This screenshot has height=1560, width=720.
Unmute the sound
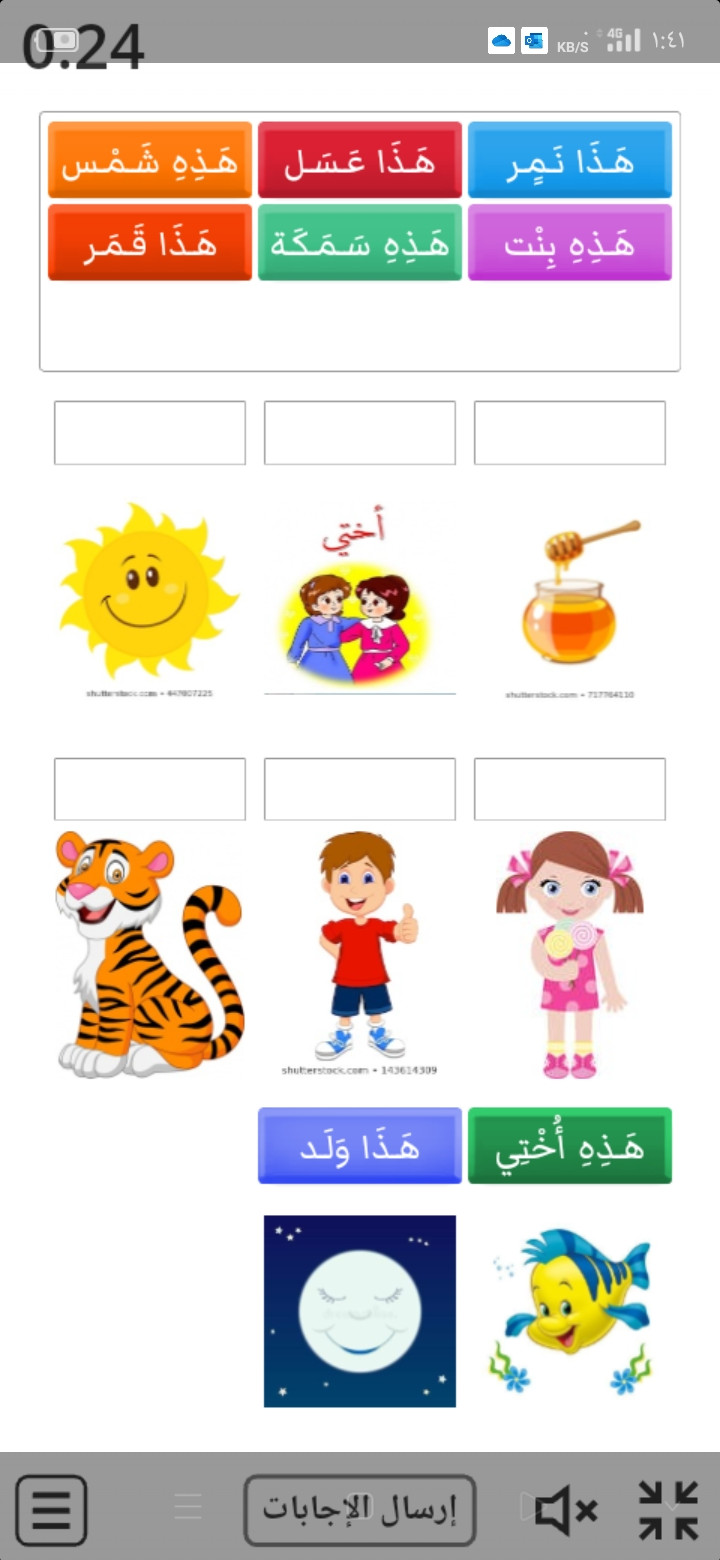click(x=565, y=1510)
